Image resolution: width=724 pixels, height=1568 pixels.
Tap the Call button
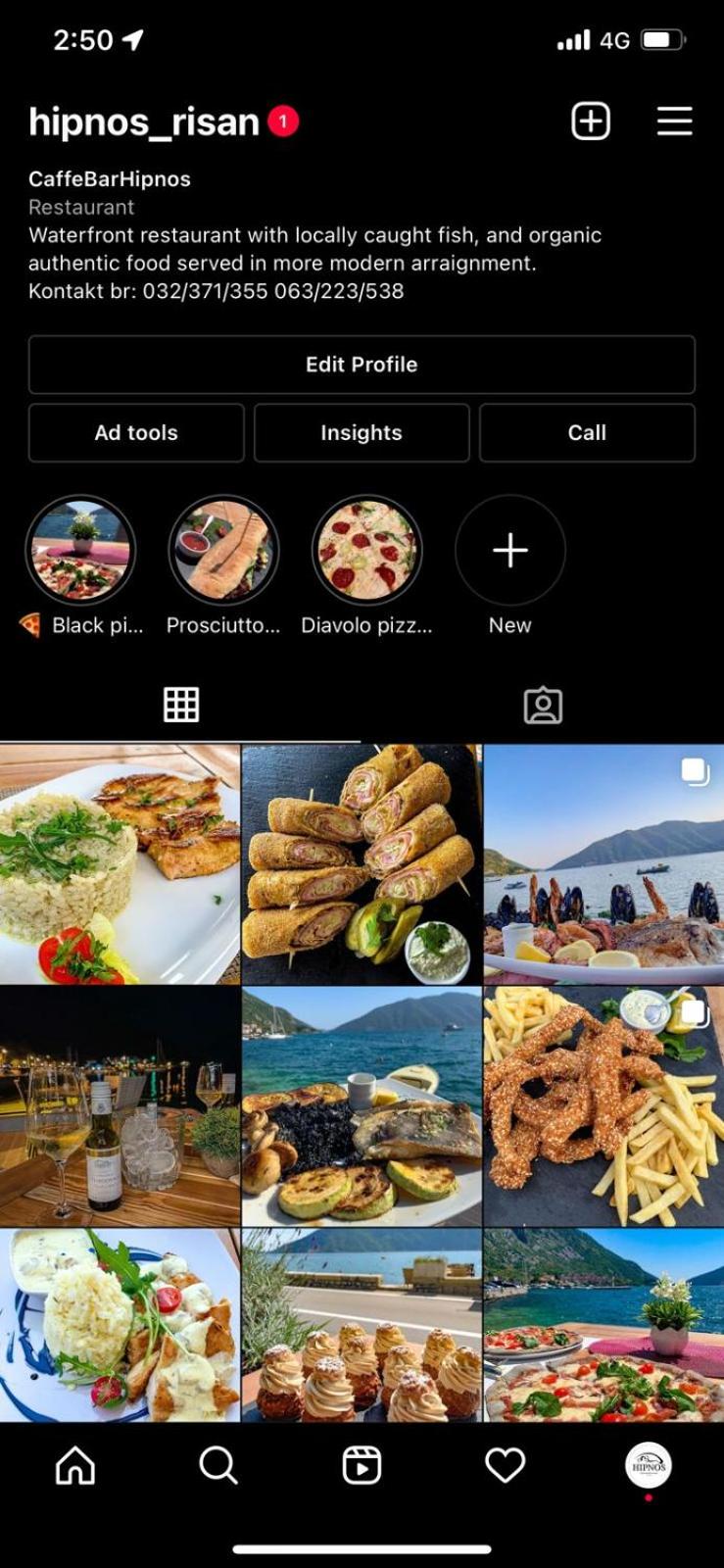pos(587,432)
